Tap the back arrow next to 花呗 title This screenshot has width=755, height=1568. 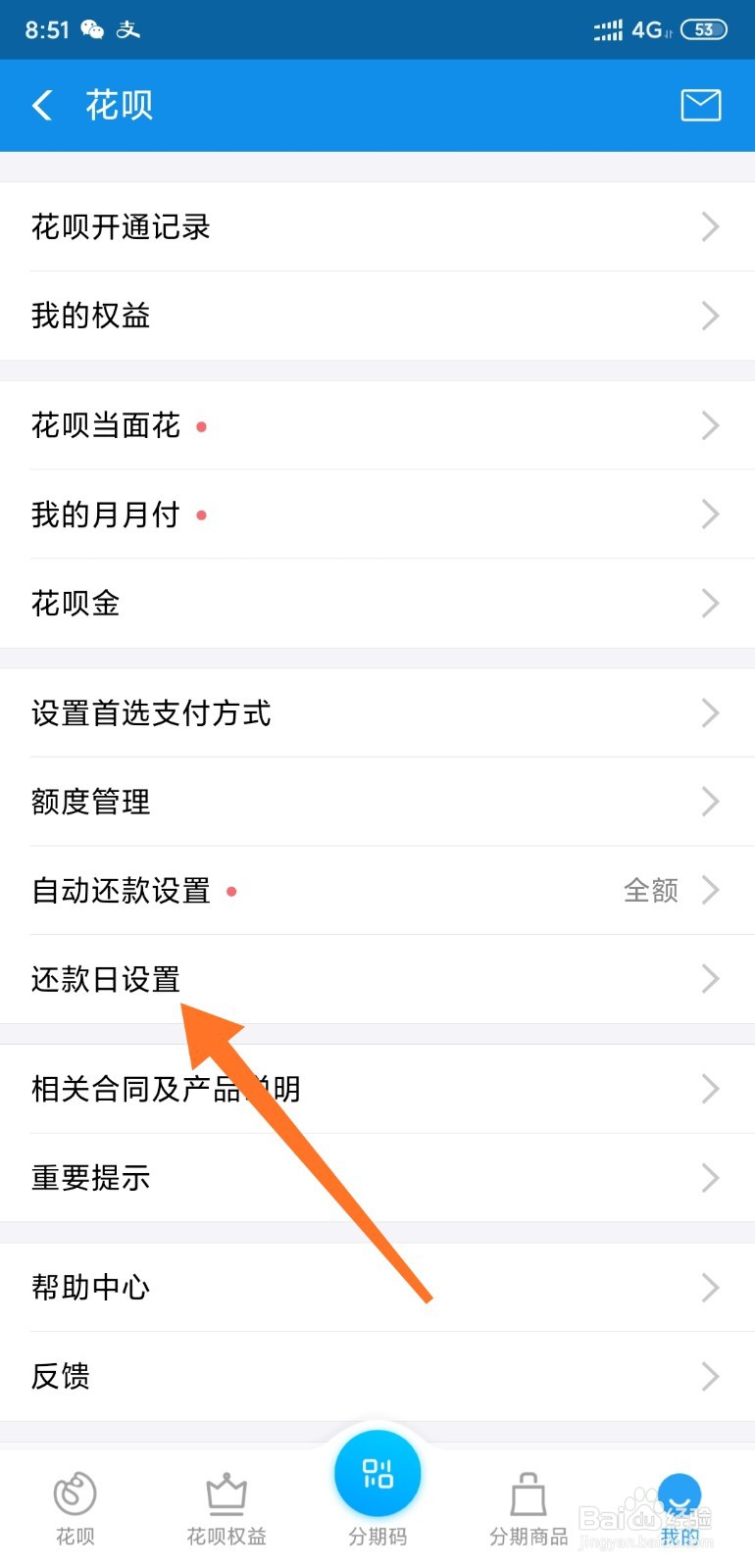(41, 105)
